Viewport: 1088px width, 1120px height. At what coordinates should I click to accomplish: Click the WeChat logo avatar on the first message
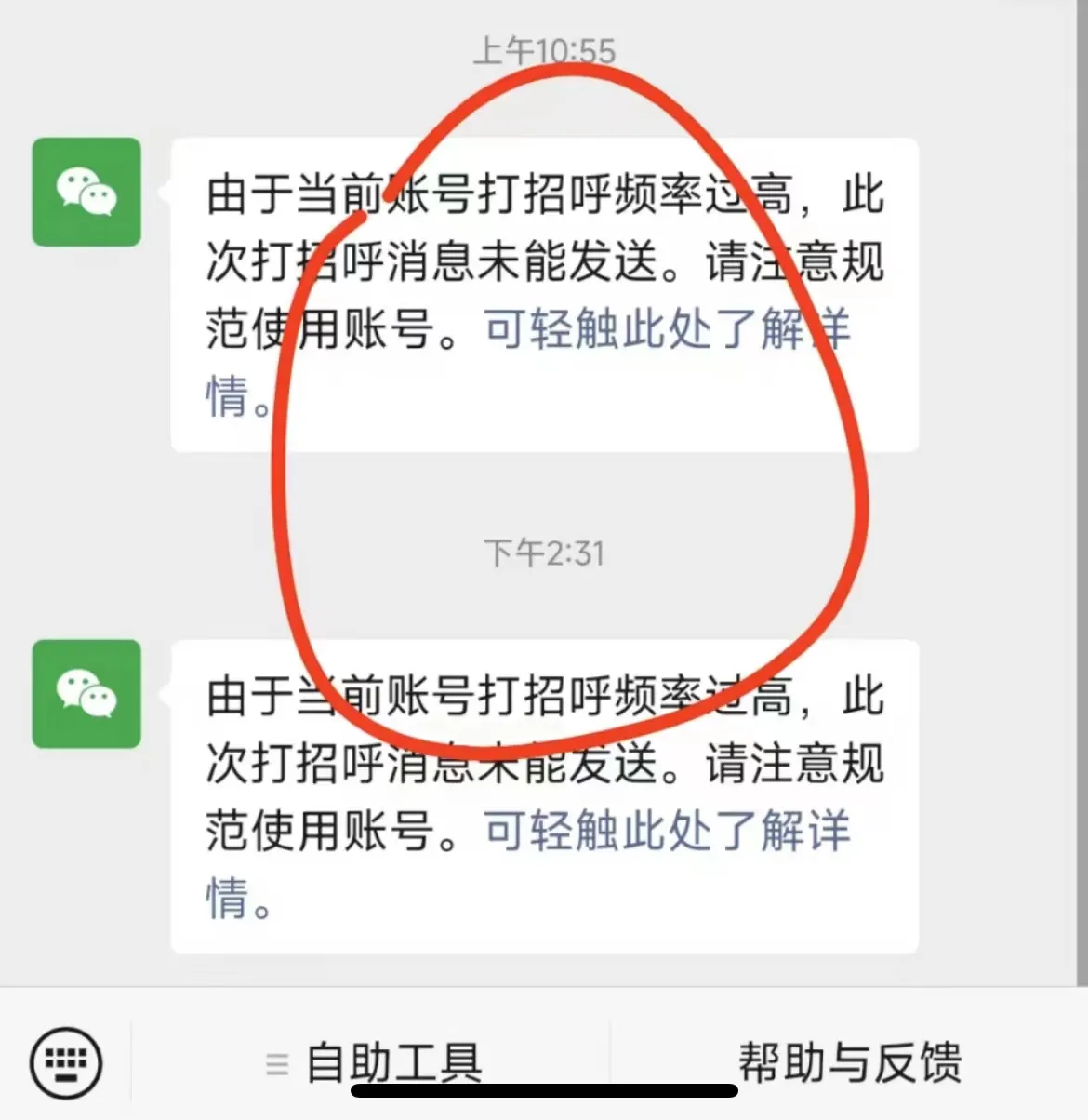[x=86, y=193]
